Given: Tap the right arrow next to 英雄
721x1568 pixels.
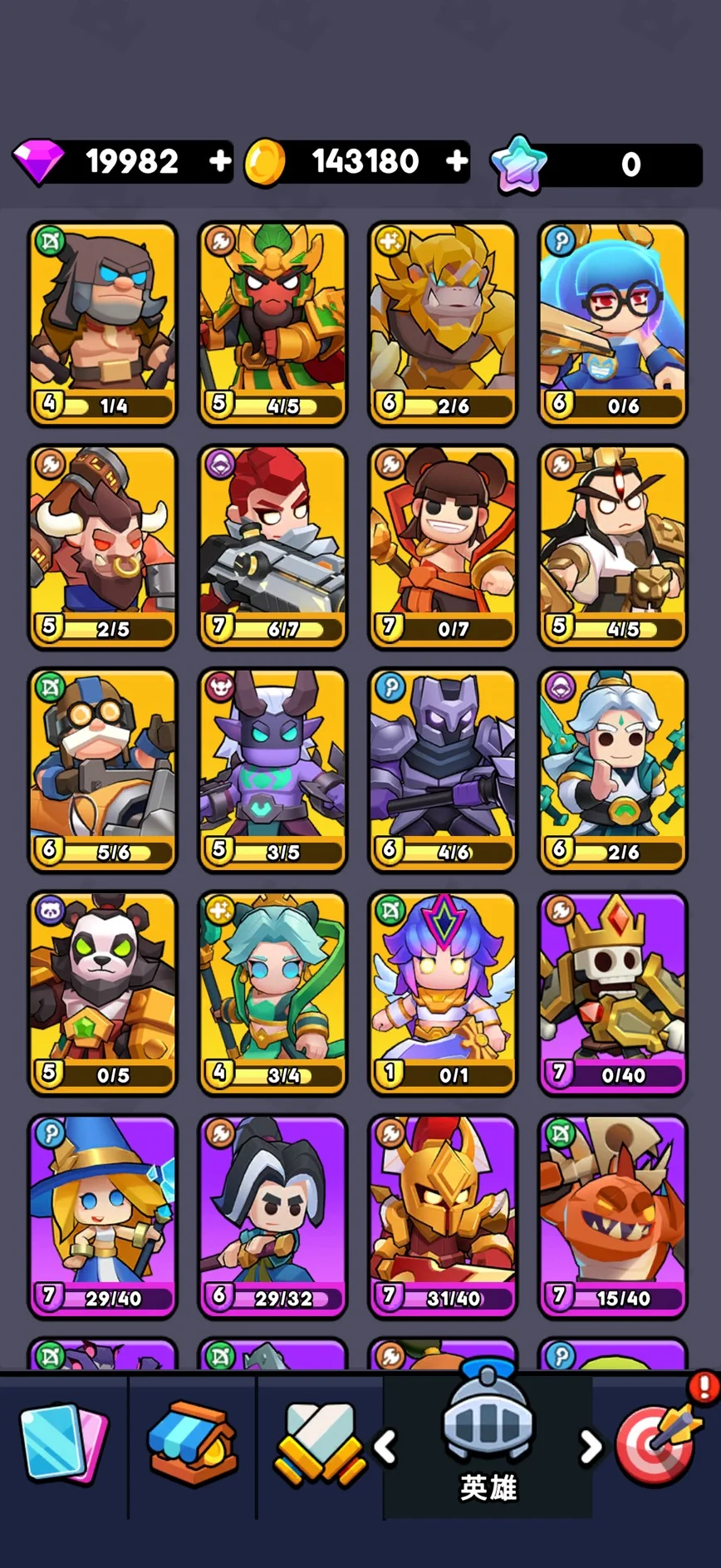Looking at the screenshot, I should [590, 1447].
